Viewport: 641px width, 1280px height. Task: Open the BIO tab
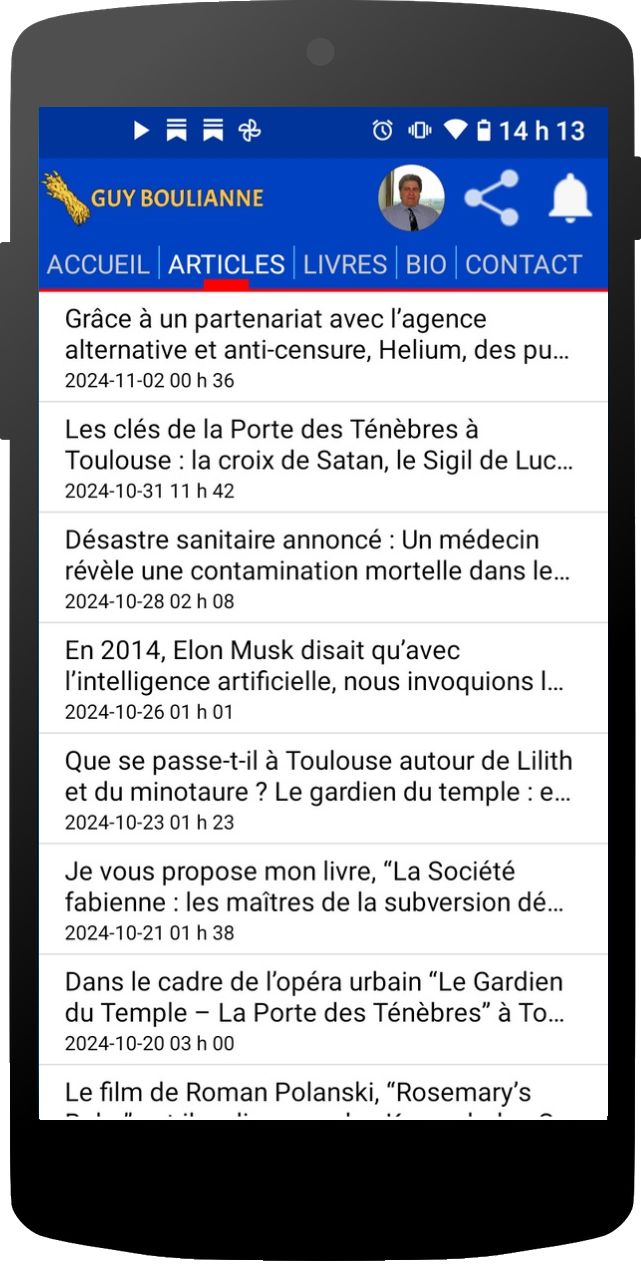(426, 265)
